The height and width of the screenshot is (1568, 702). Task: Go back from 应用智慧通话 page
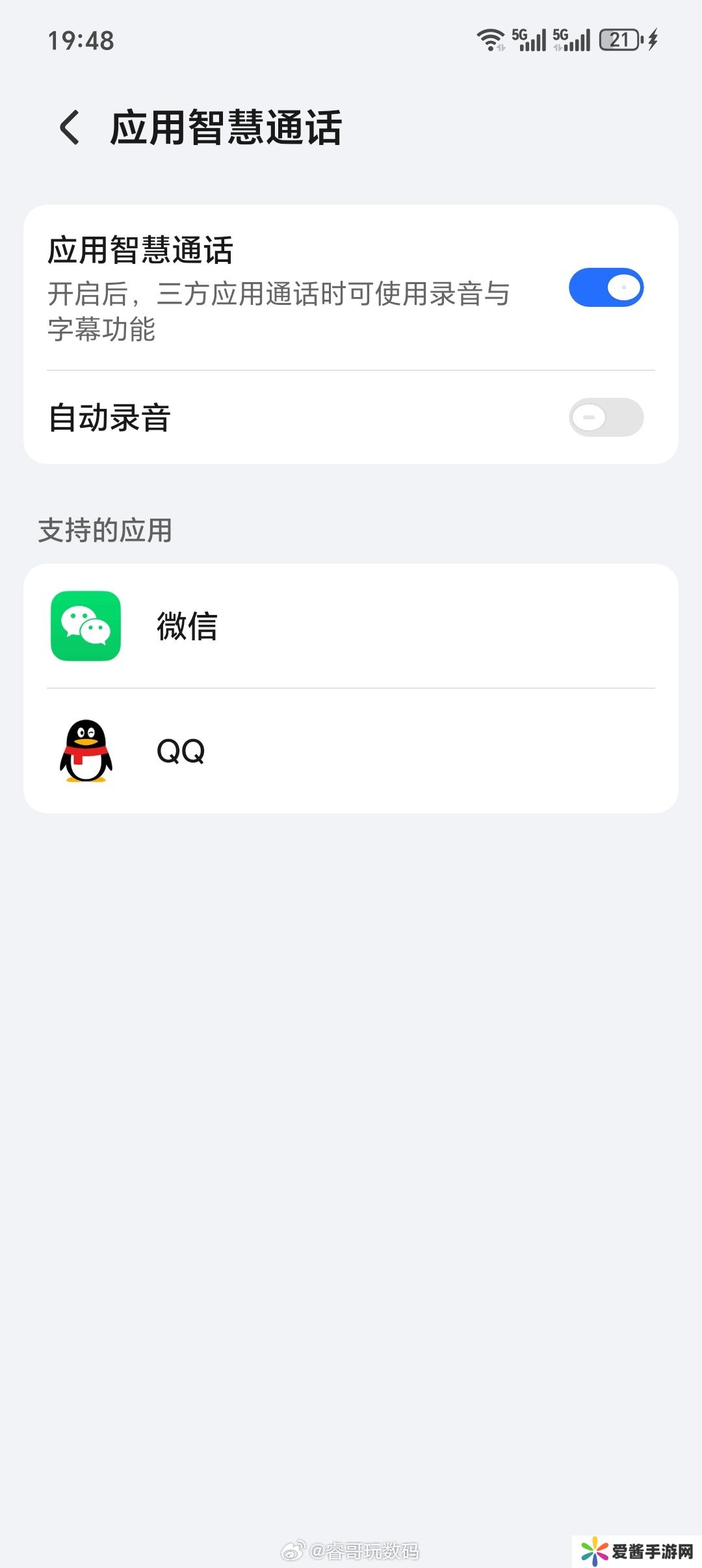70,127
